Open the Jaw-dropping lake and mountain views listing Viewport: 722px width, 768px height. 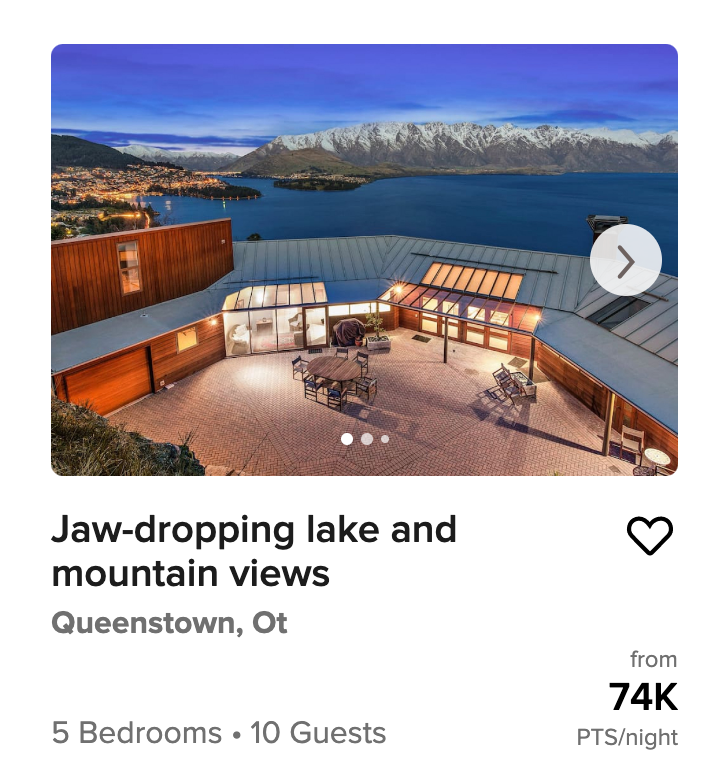(x=254, y=551)
